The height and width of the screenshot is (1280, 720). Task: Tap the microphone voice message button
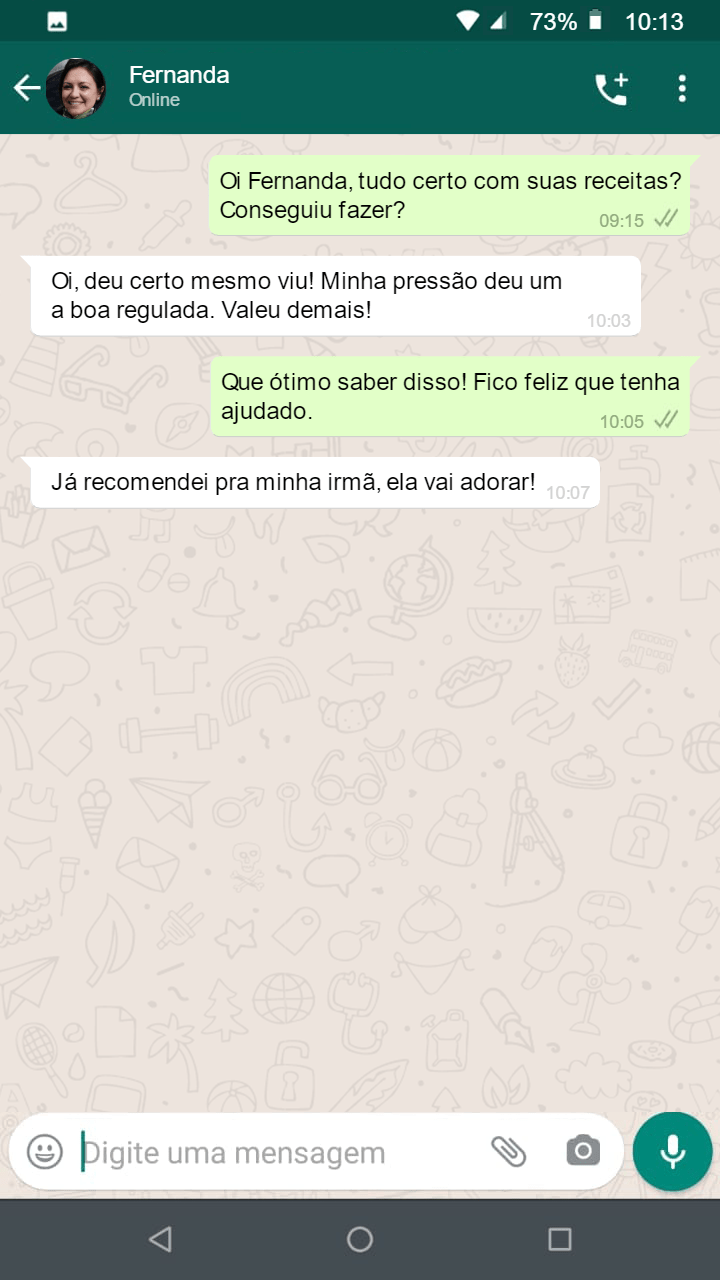(672, 1151)
